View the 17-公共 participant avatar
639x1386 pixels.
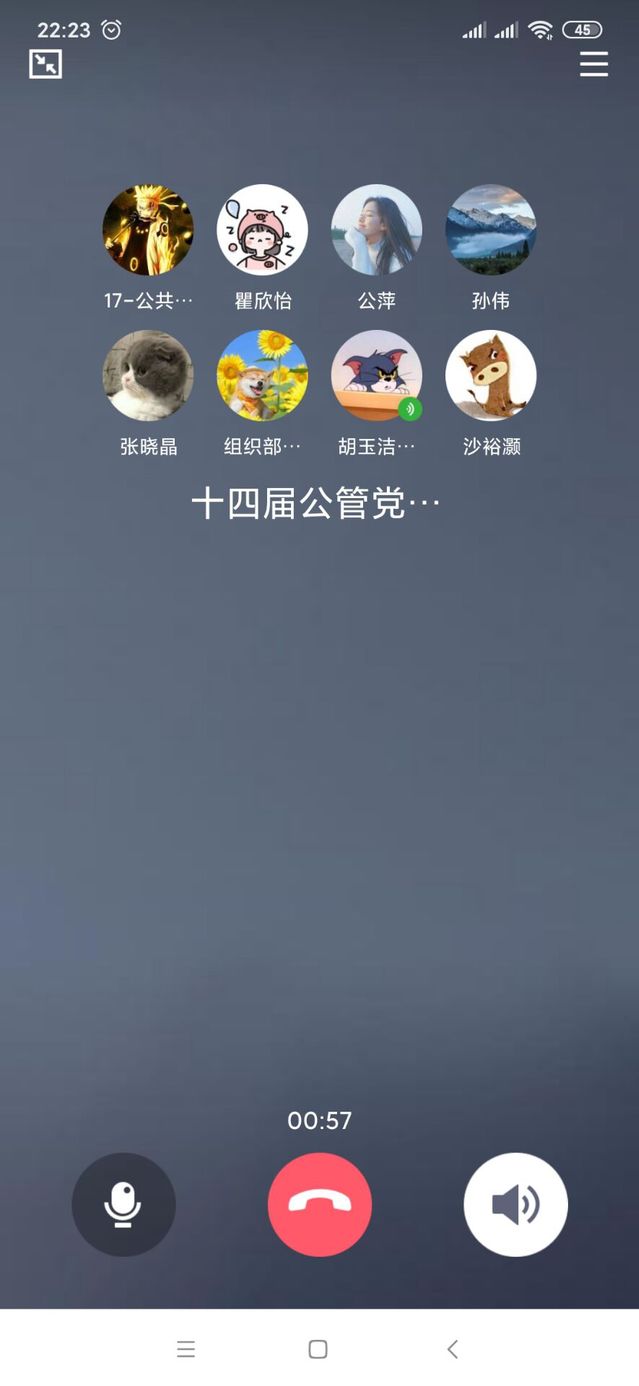[x=148, y=230]
